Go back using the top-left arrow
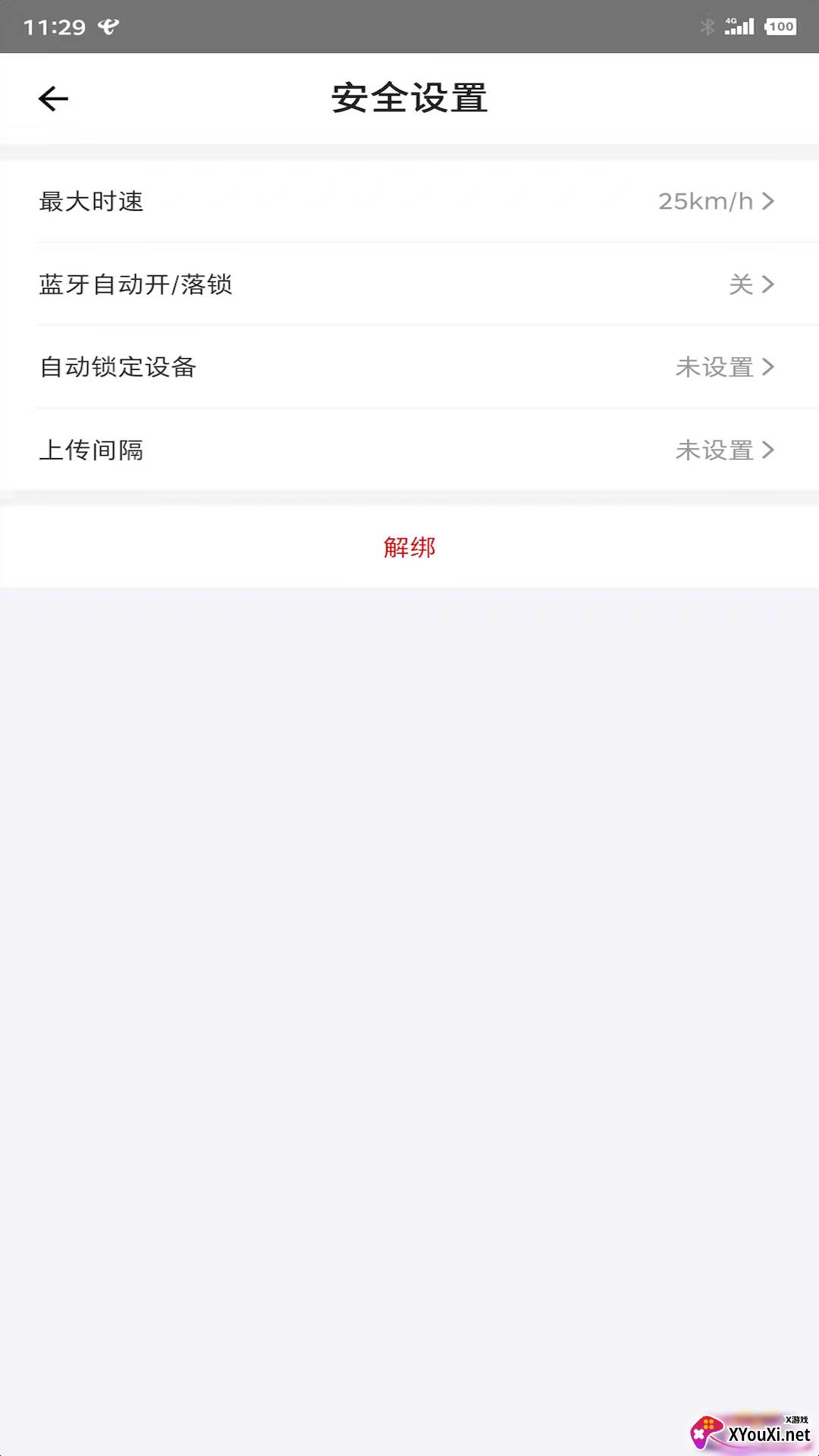 (53, 99)
